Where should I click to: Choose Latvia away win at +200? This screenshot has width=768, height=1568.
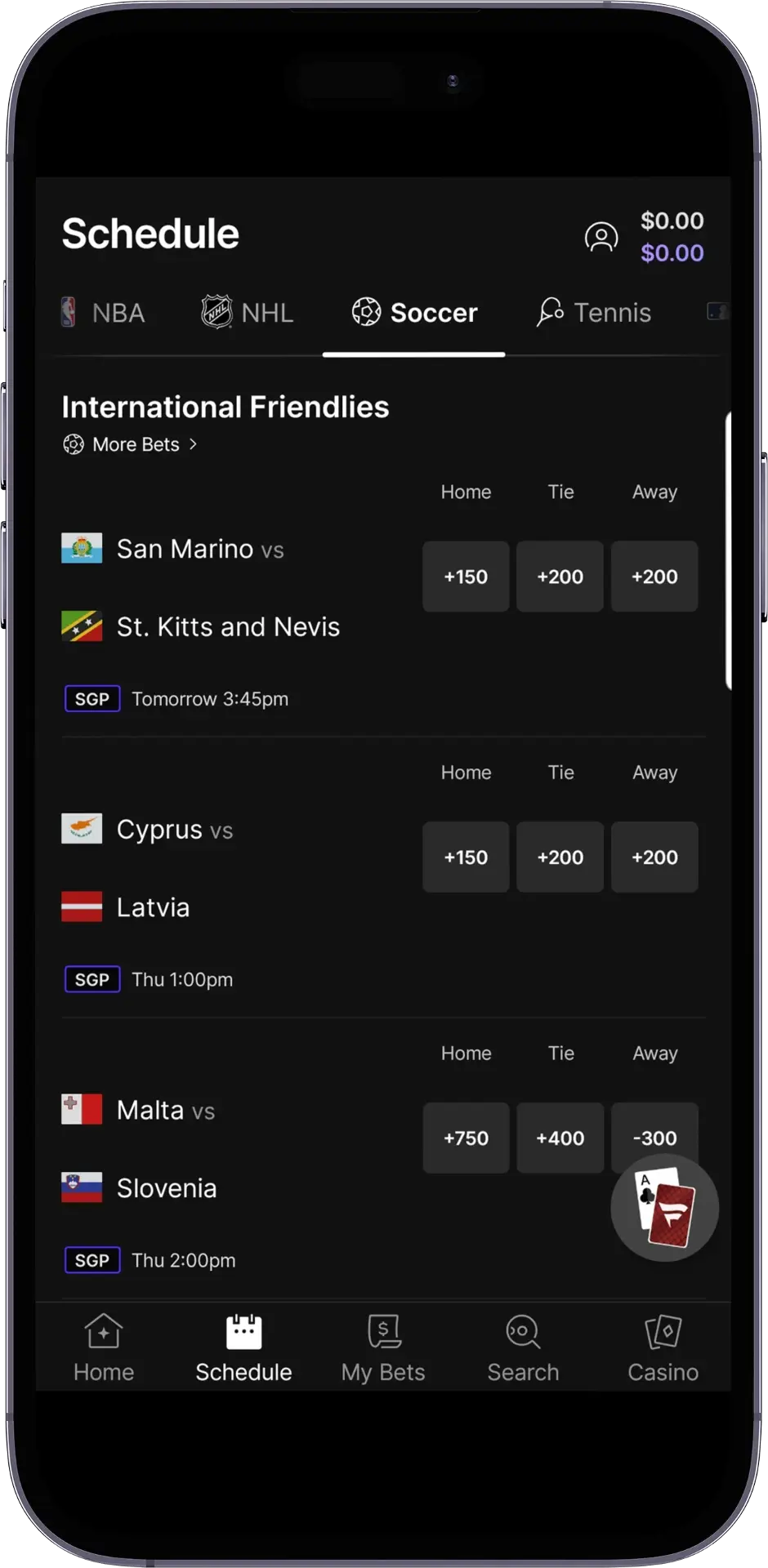point(654,857)
